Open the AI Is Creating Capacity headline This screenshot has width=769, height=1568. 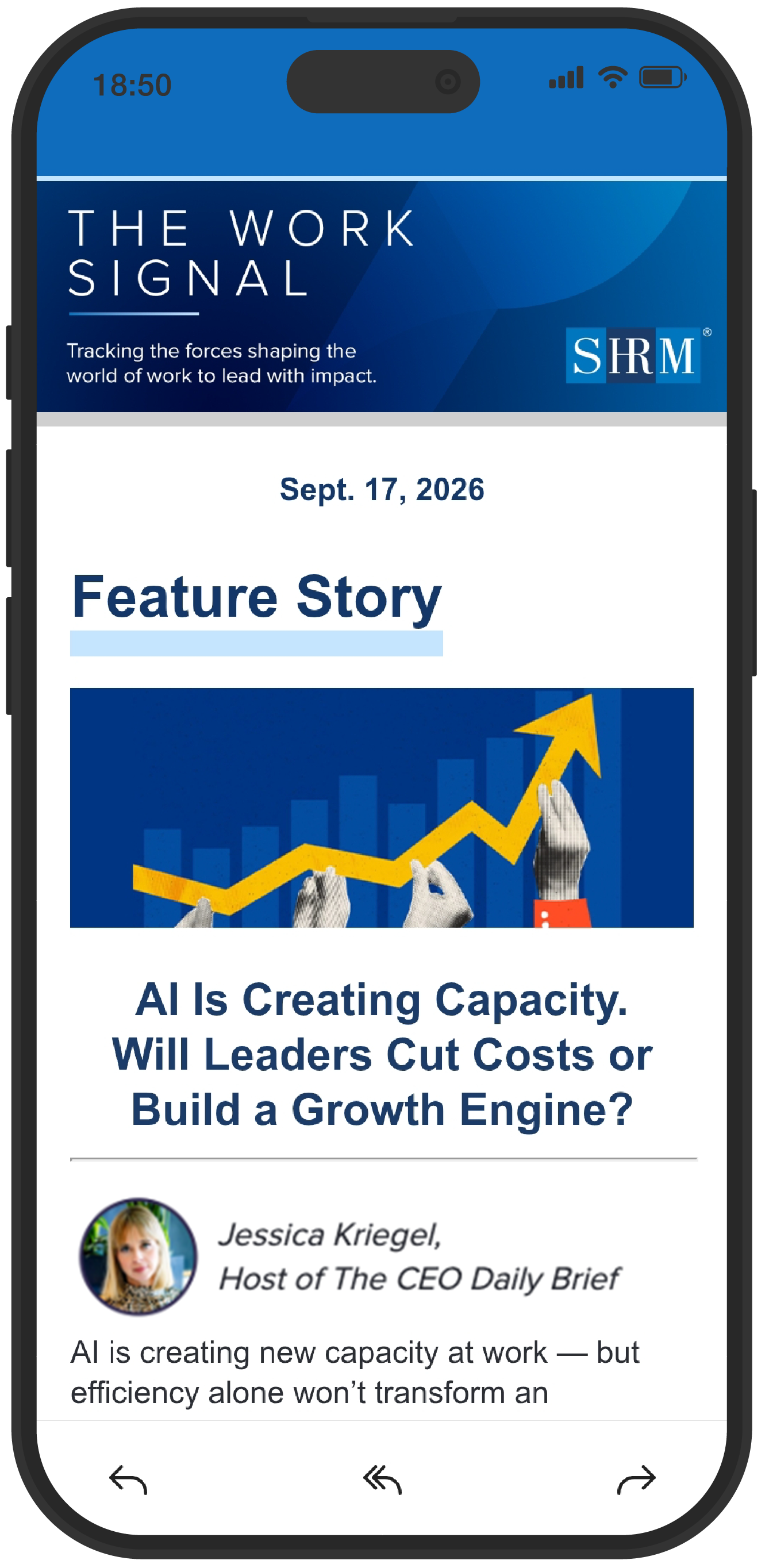coord(382,1054)
